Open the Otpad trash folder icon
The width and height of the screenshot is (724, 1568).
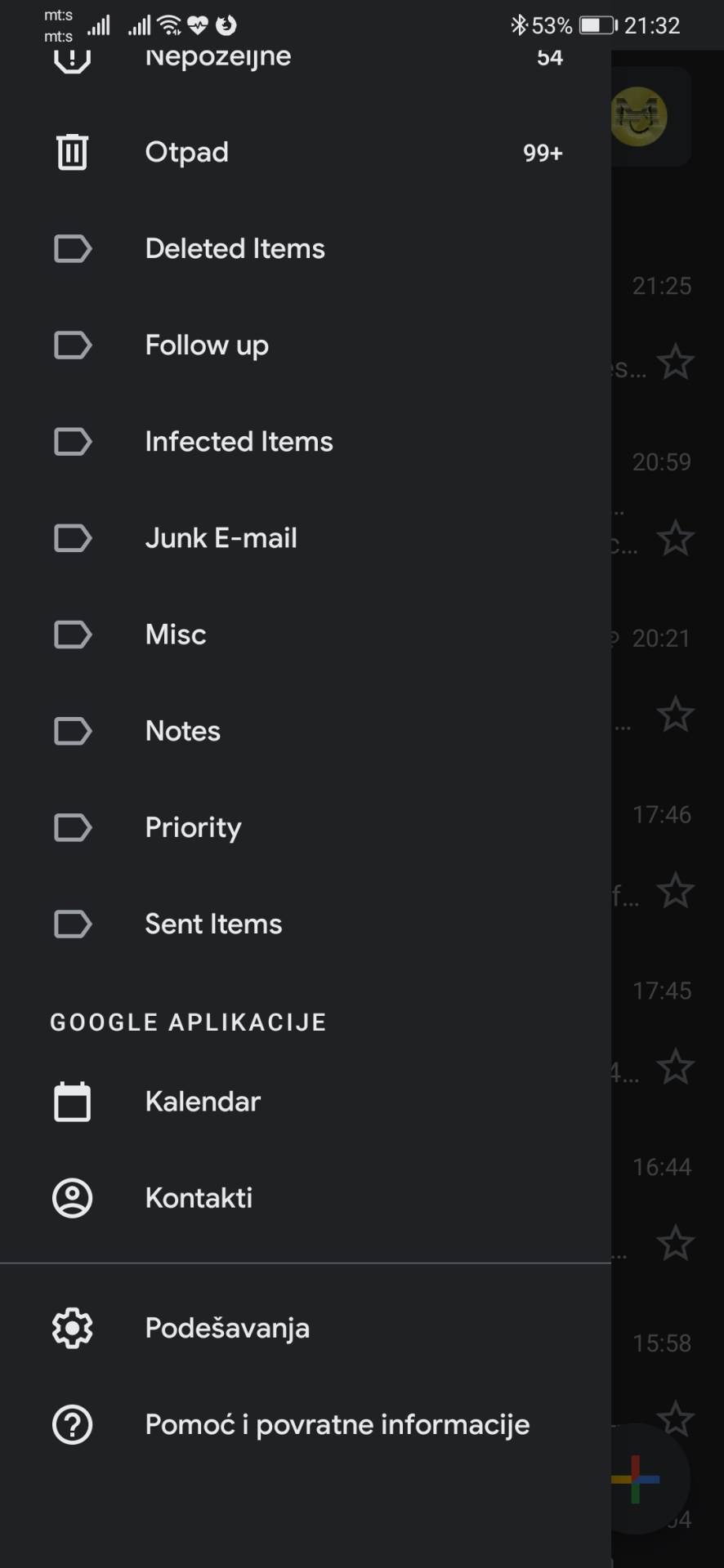pyautogui.click(x=72, y=151)
